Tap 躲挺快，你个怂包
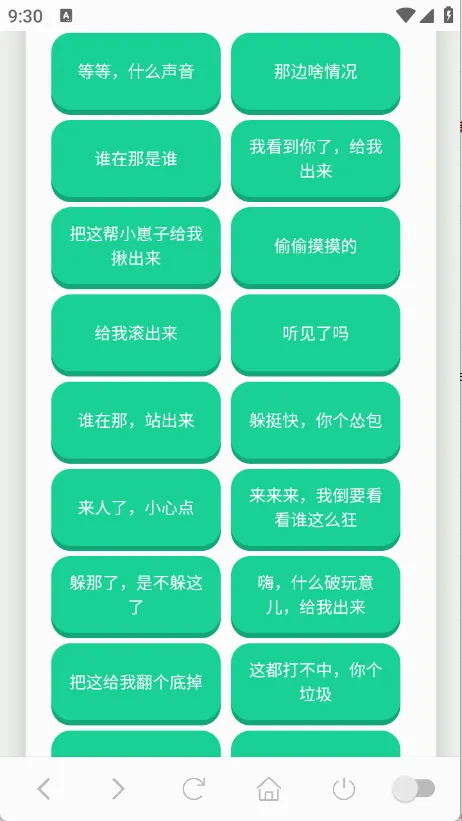Viewport: 462px width, 821px height. pos(315,421)
